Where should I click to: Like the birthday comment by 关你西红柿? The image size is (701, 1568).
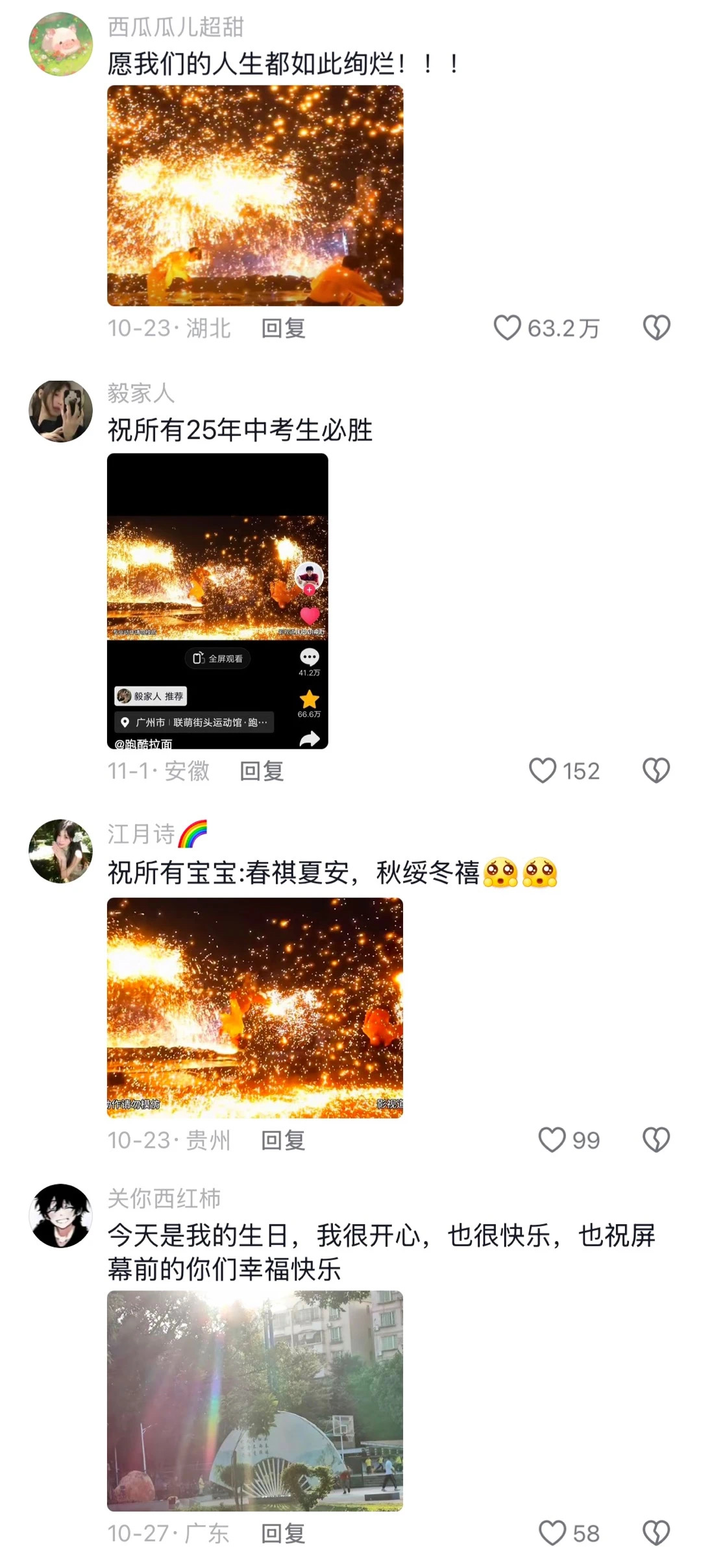(552, 1533)
